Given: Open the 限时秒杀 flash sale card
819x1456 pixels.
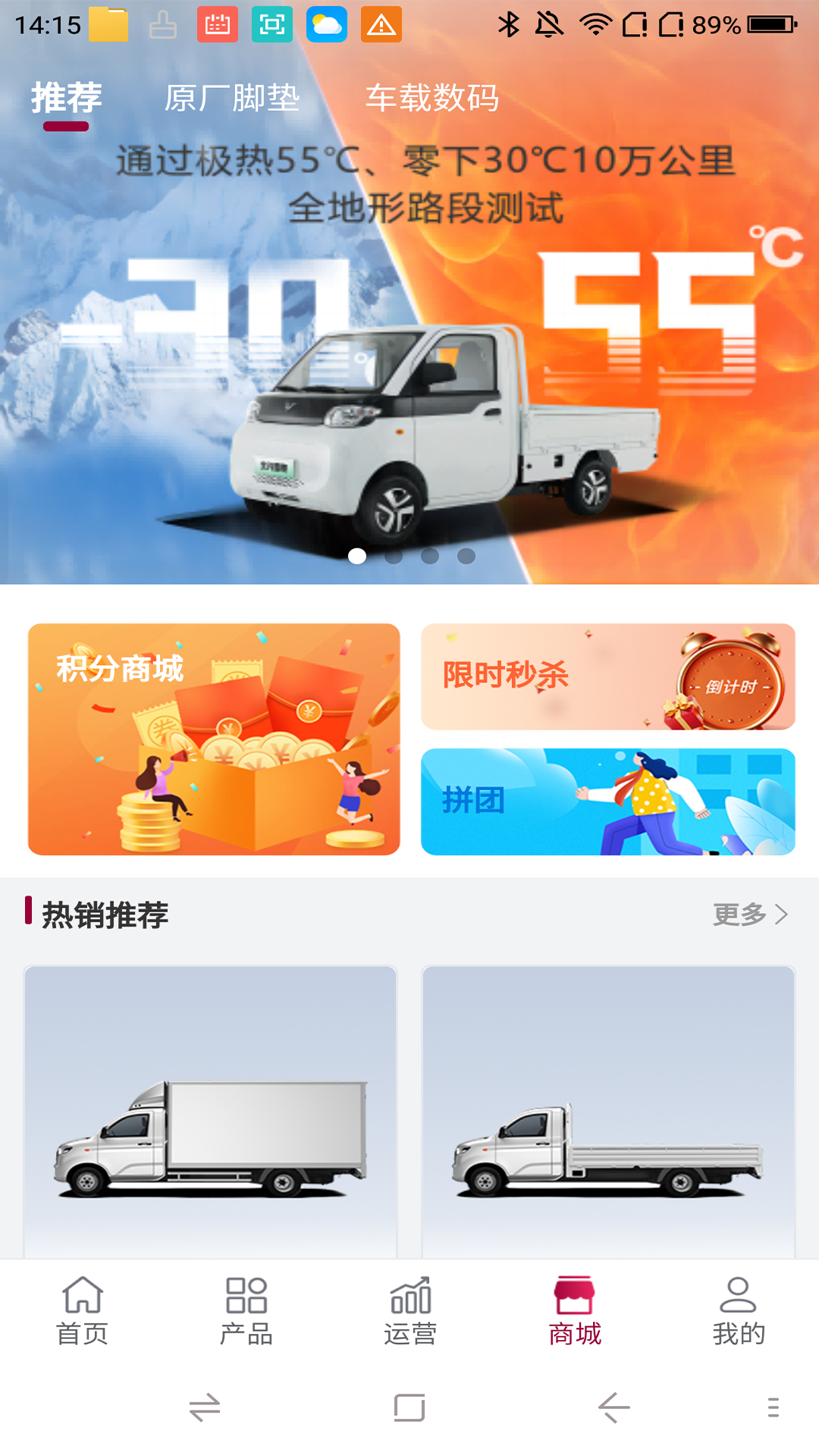Looking at the screenshot, I should (x=607, y=676).
